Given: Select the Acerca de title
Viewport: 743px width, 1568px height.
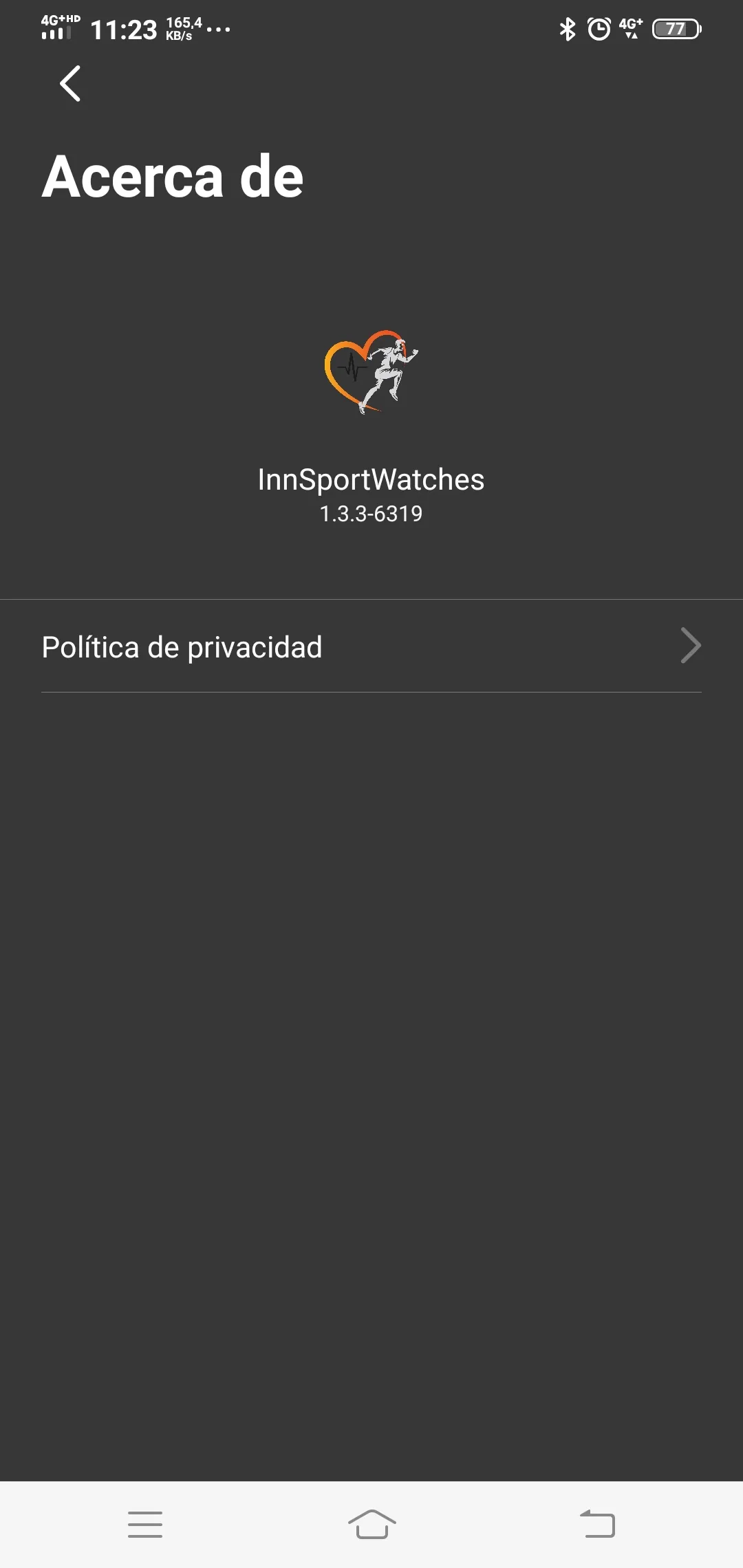Looking at the screenshot, I should 172,176.
